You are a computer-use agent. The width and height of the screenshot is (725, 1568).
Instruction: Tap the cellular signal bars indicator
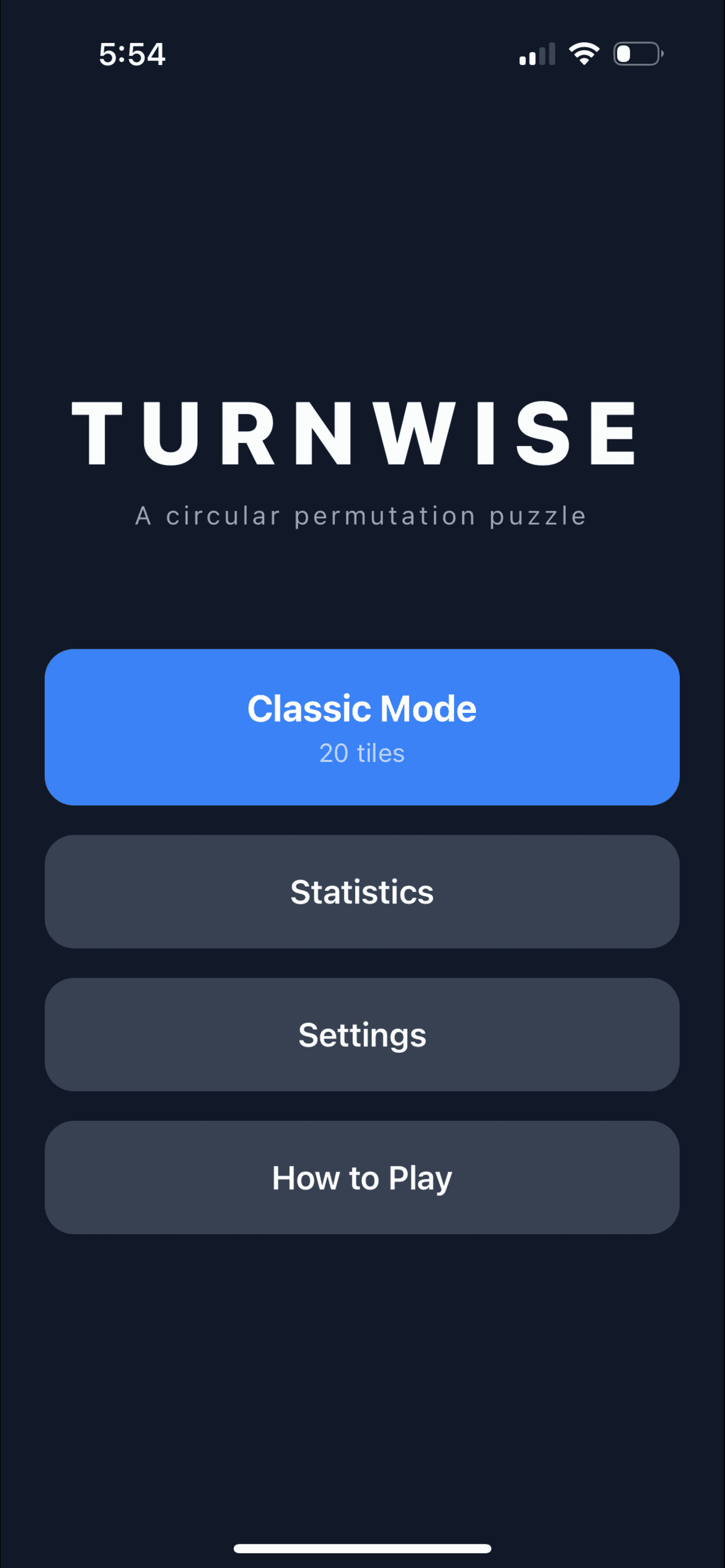[538, 54]
